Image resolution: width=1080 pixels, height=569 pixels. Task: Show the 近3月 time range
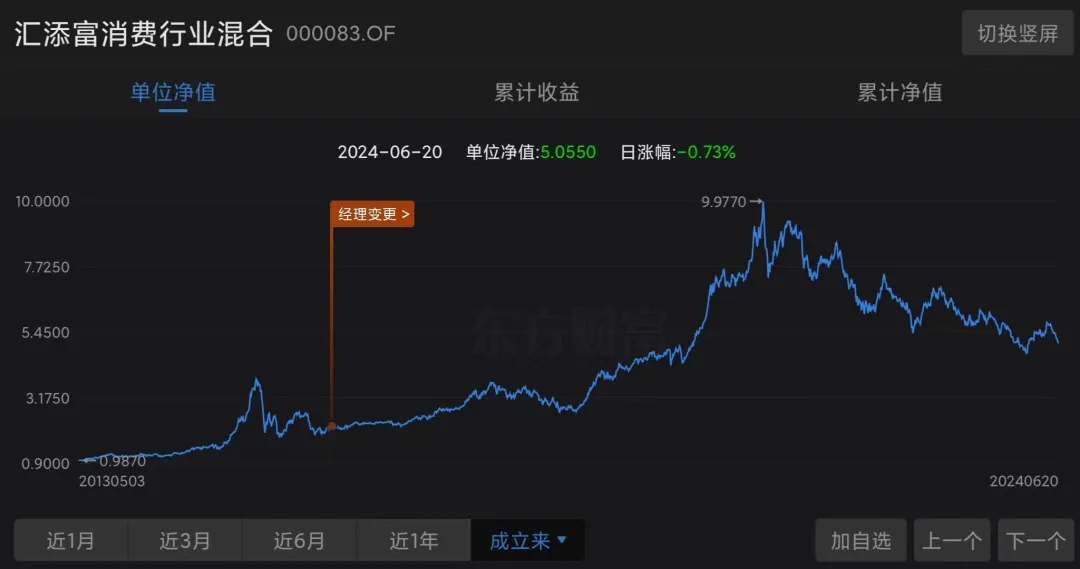(x=185, y=541)
